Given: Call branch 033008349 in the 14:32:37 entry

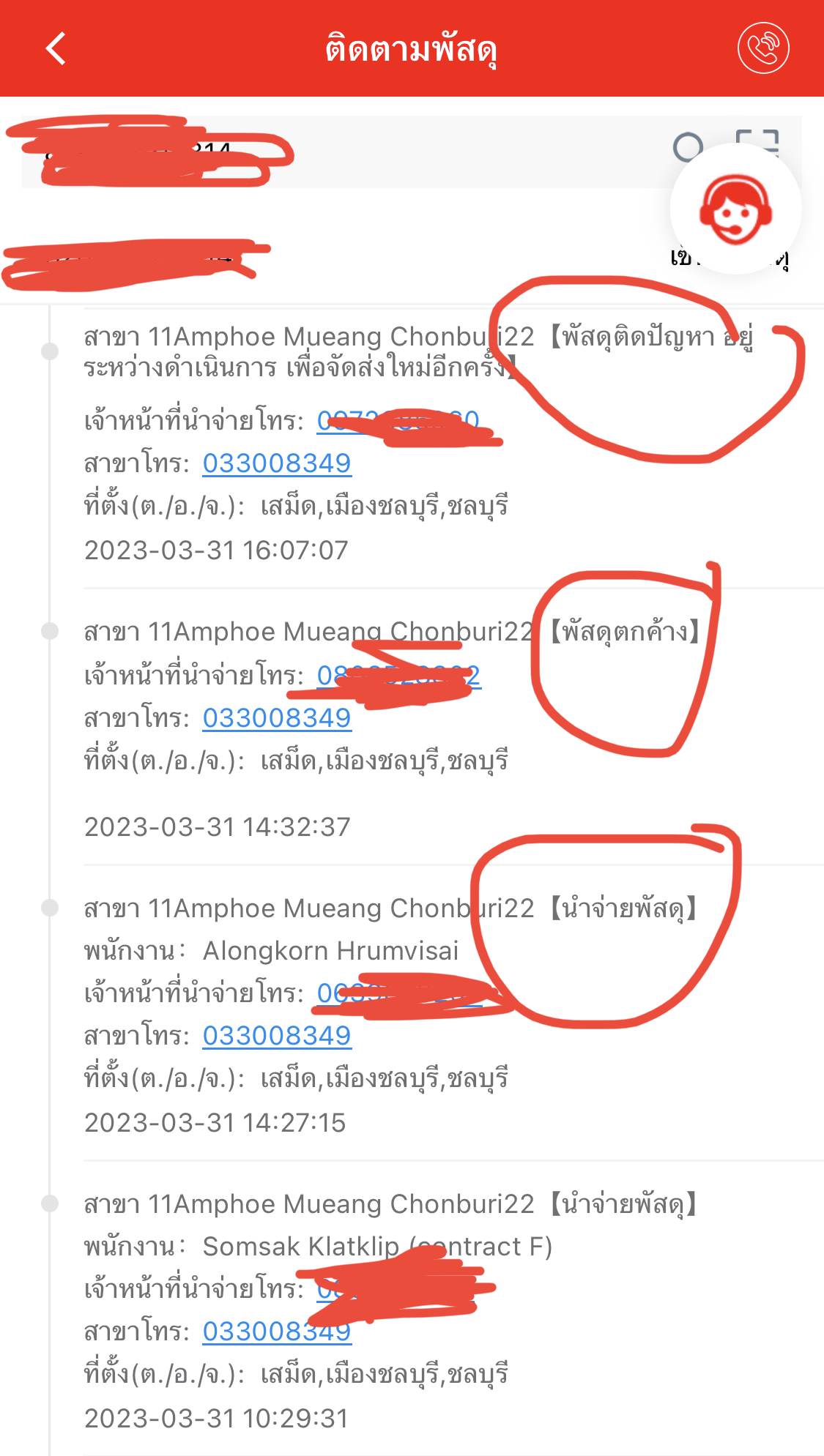Looking at the screenshot, I should pos(276,718).
